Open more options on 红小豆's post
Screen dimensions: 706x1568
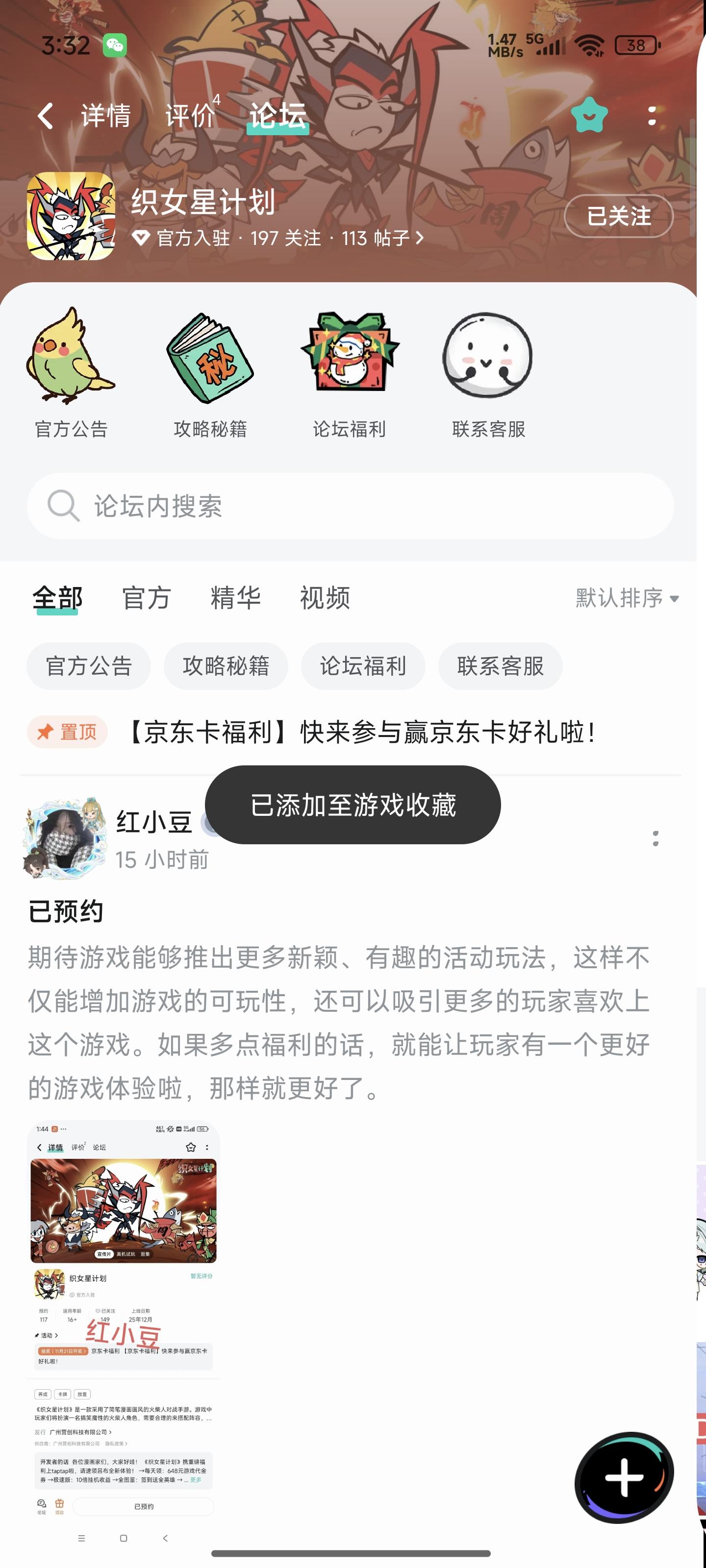[x=656, y=838]
